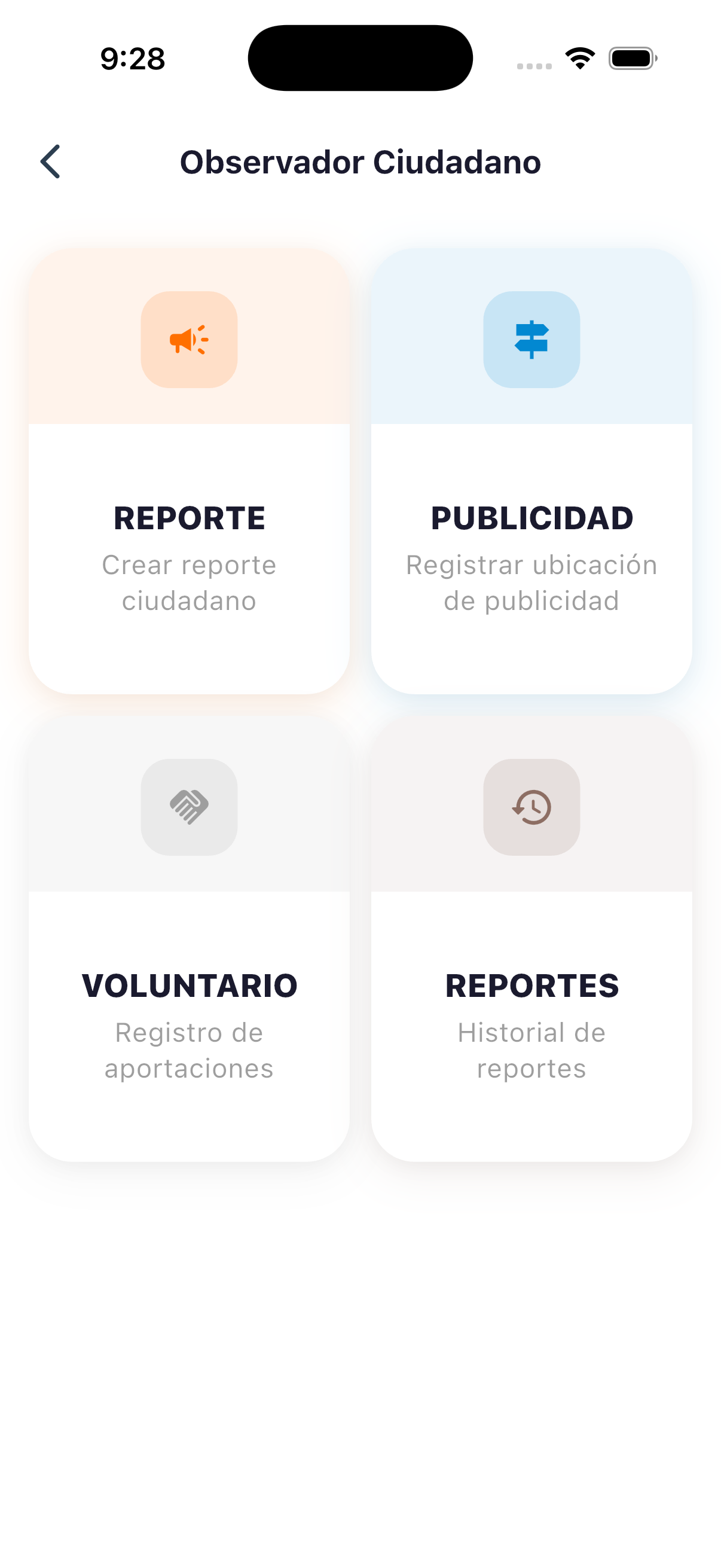Tap the 'Registrar ubicación de publicidad' subtitle
The image size is (721, 1568).
pyautogui.click(x=531, y=582)
